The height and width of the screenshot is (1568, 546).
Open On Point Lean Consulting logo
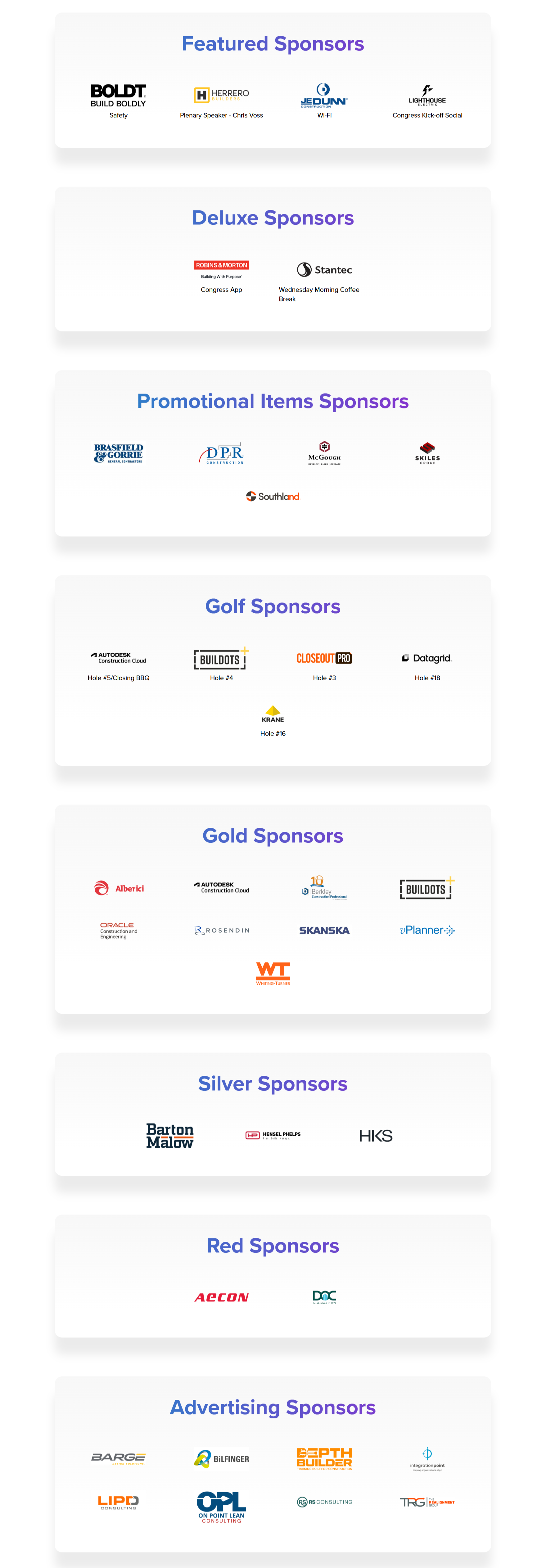221,1506
